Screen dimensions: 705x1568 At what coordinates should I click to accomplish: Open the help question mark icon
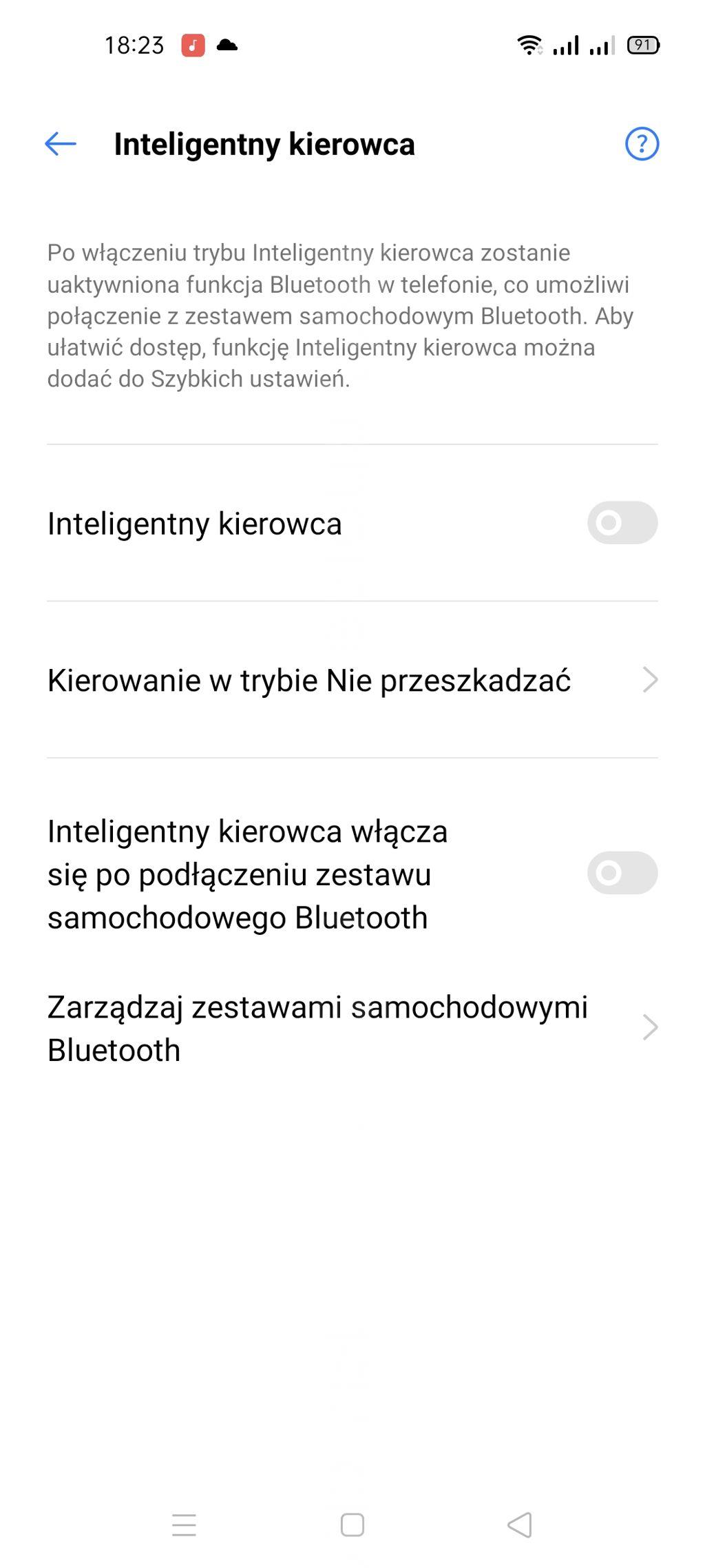pyautogui.click(x=642, y=144)
